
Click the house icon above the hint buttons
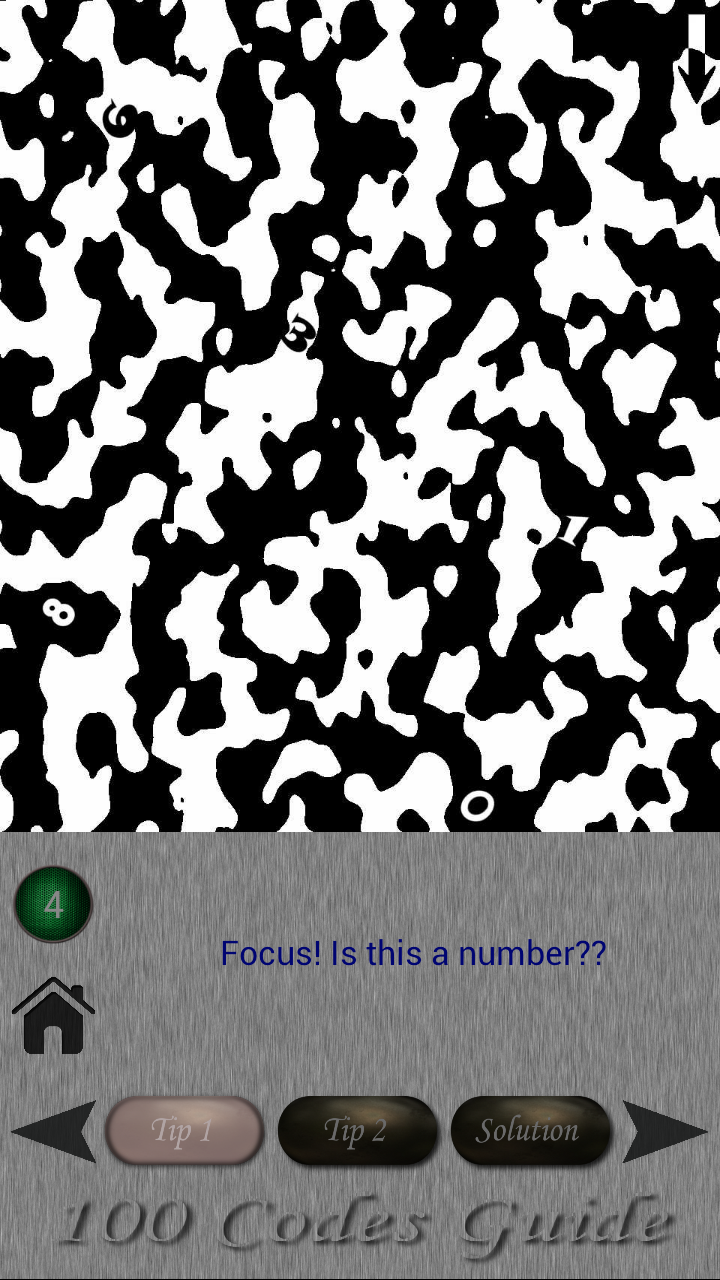[x=54, y=1013]
